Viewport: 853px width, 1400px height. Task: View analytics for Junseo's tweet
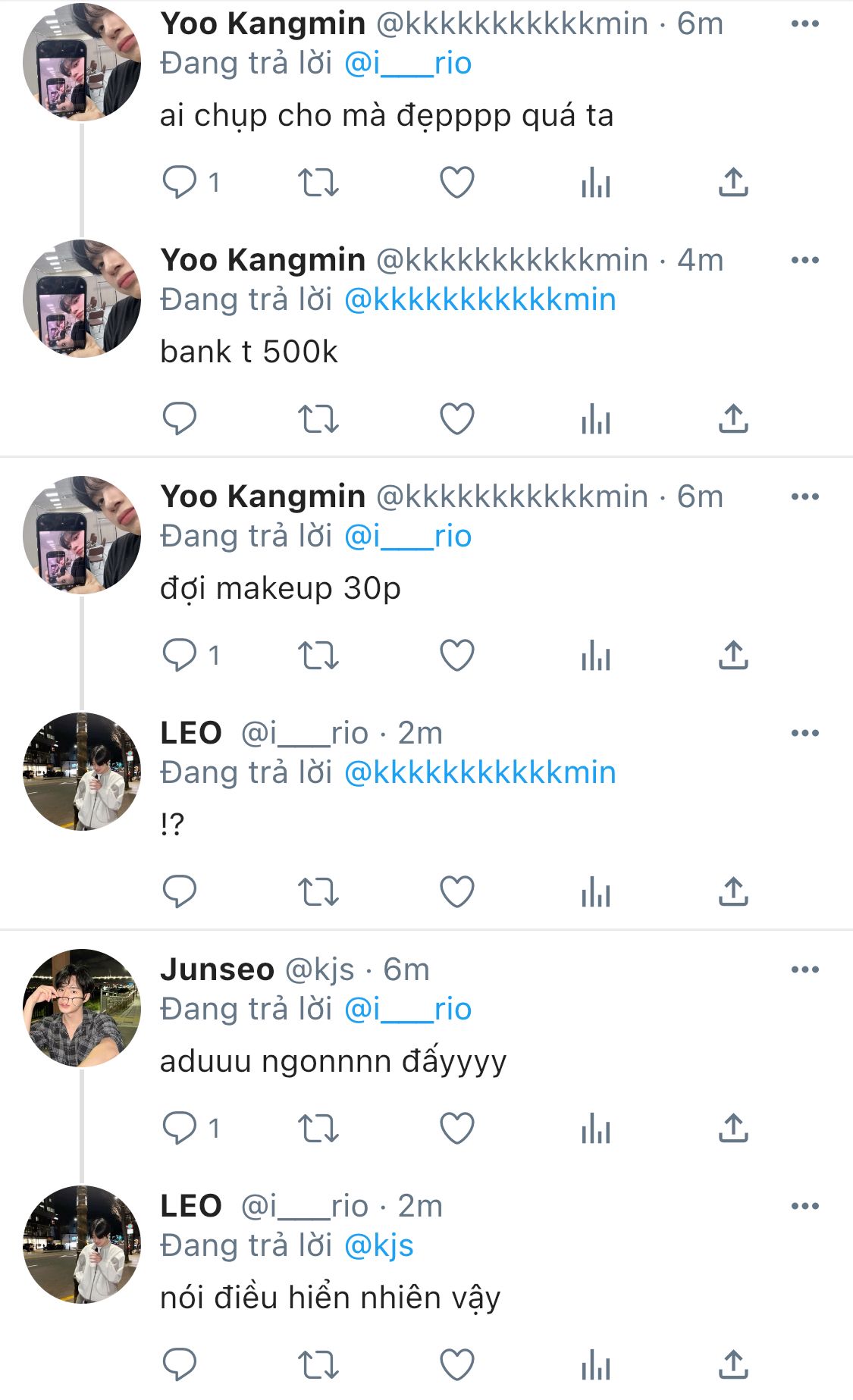coord(596,1129)
